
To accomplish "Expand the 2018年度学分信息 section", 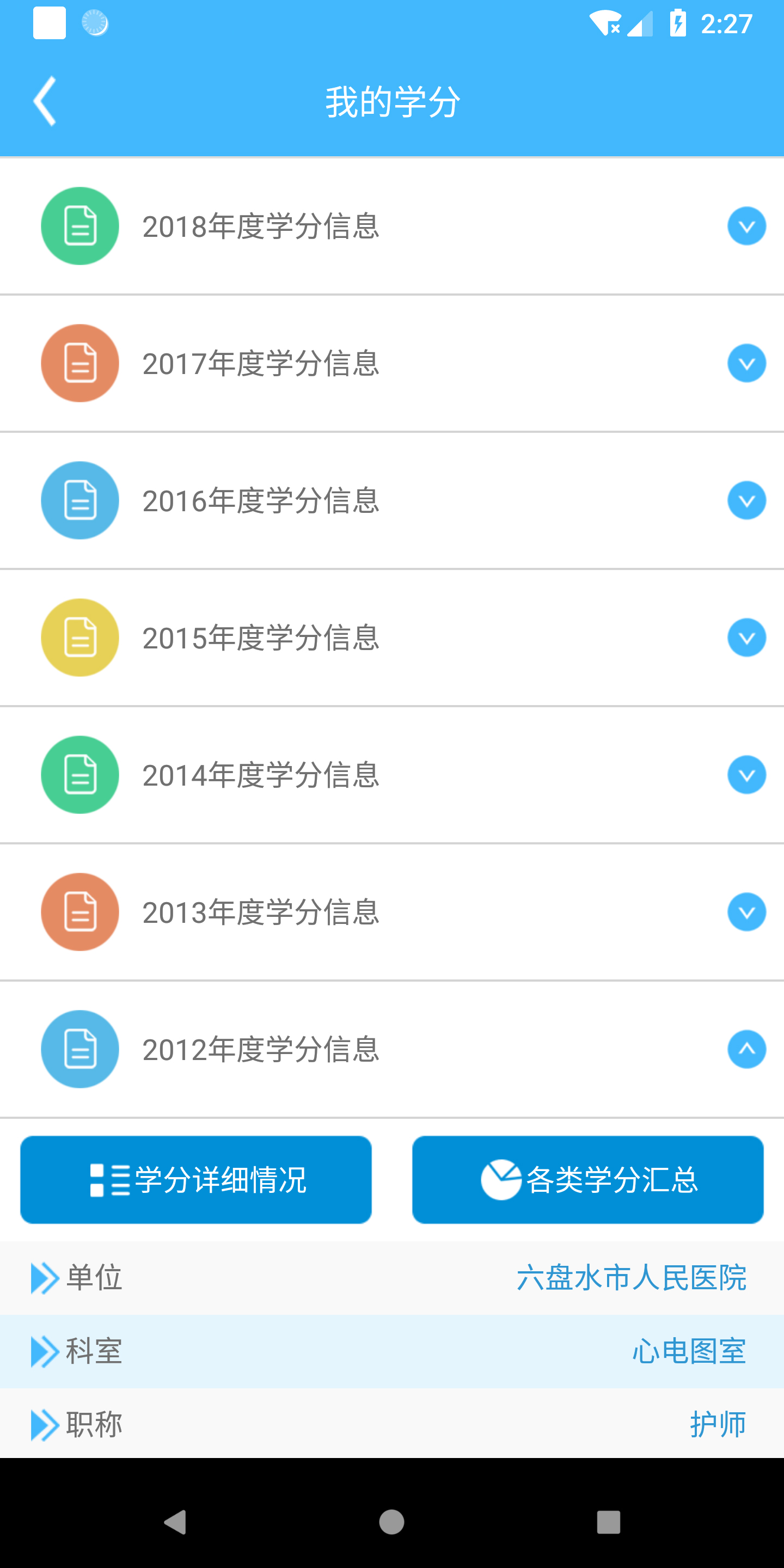I will tap(747, 225).
